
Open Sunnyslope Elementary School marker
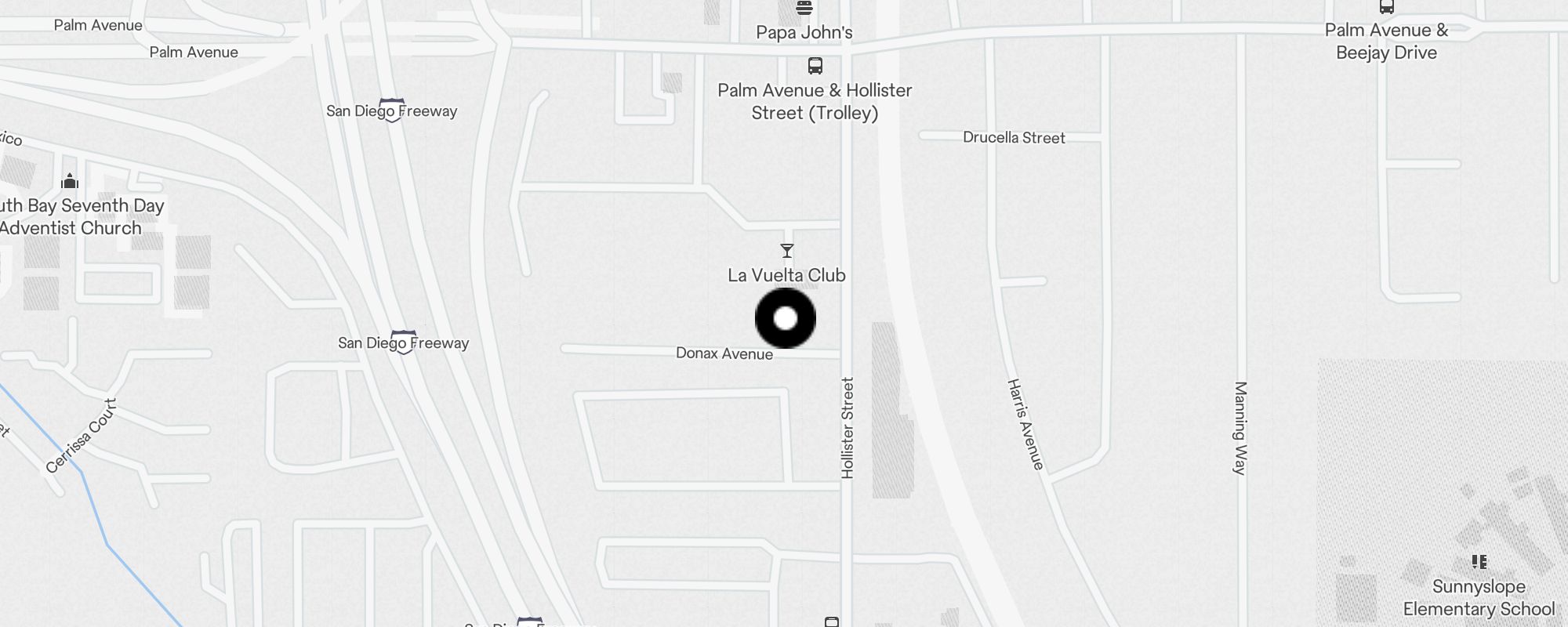point(1479,562)
